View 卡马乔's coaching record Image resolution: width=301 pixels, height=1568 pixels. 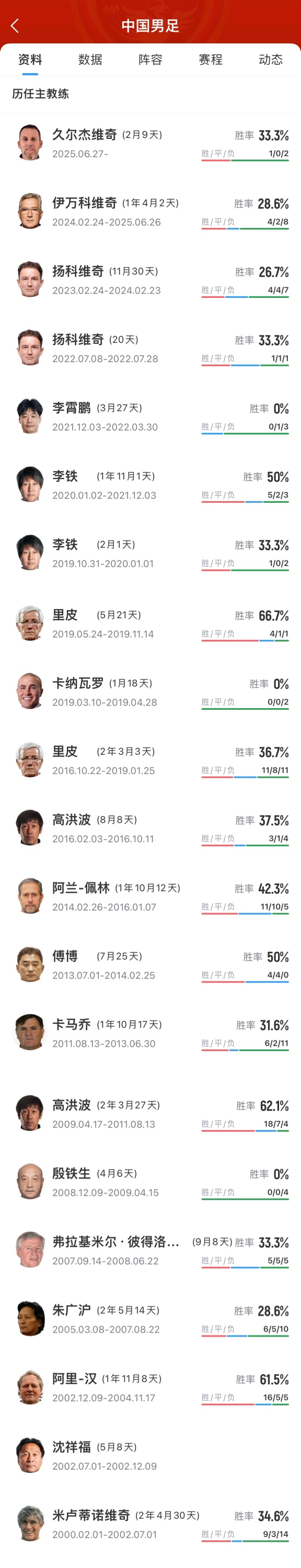pos(150,1032)
